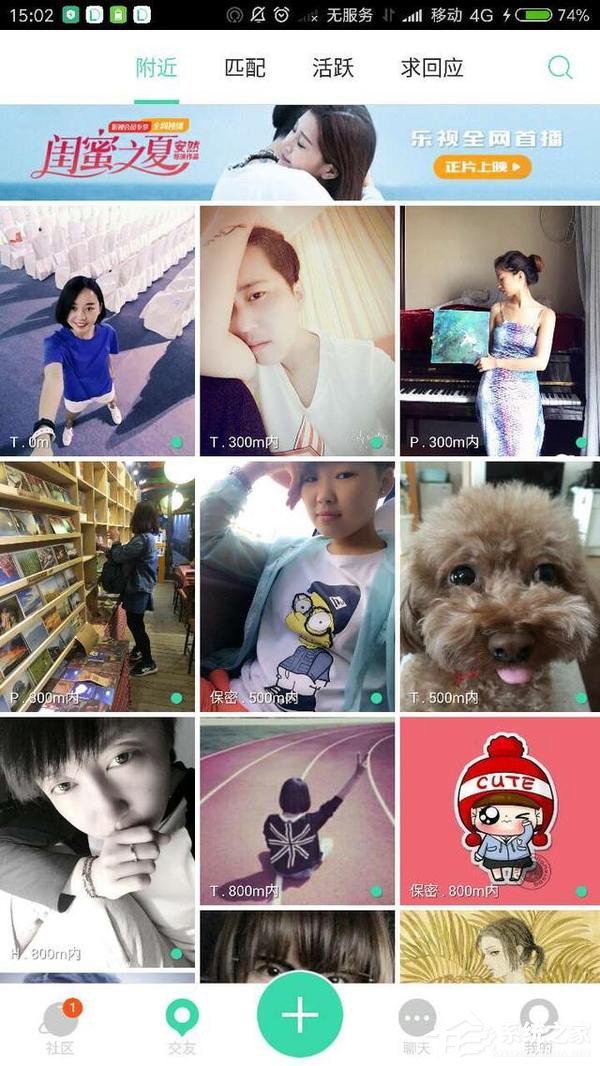Image resolution: width=600 pixels, height=1066 pixels.
Task: Open the profile tile labeled T.300m内
Action: point(297,330)
